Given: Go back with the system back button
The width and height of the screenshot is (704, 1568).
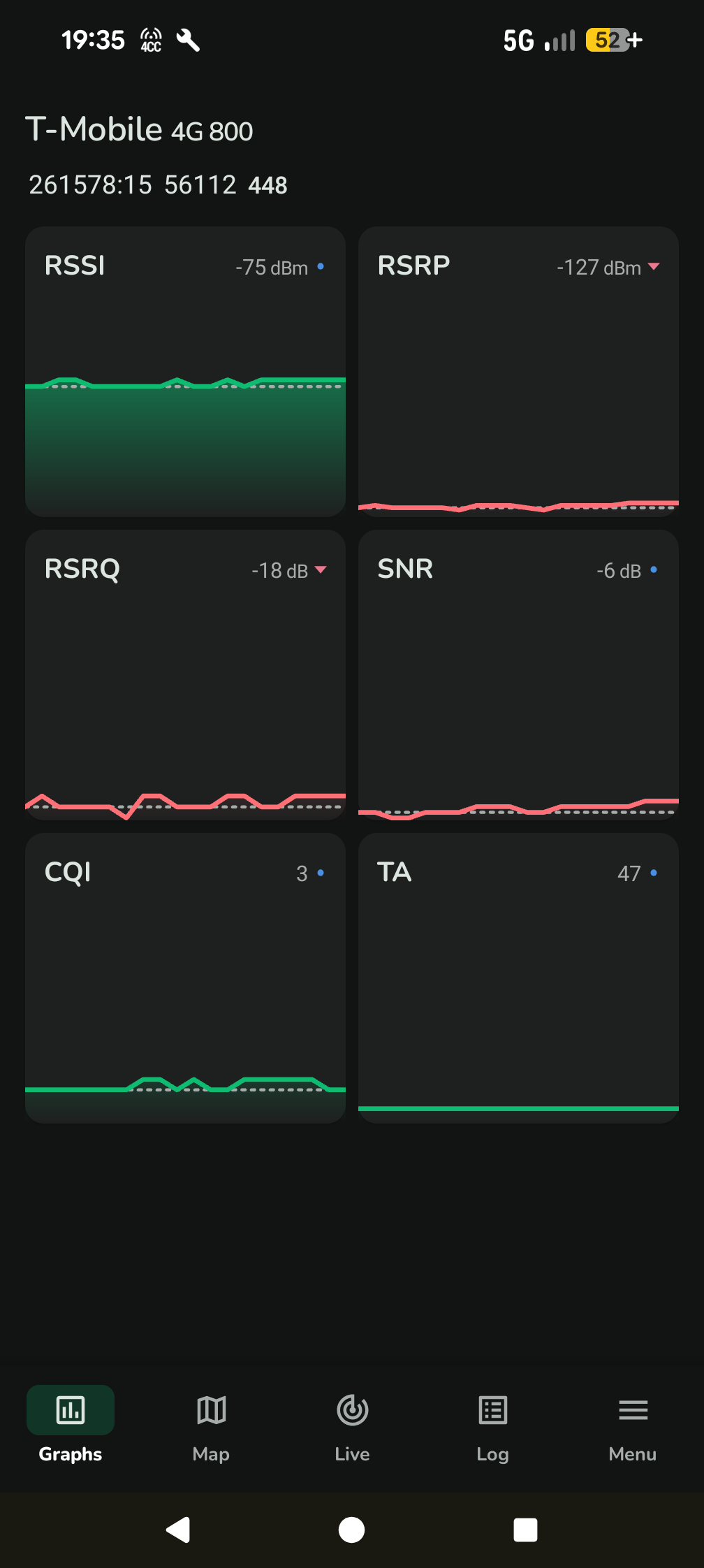Looking at the screenshot, I should click(178, 1530).
